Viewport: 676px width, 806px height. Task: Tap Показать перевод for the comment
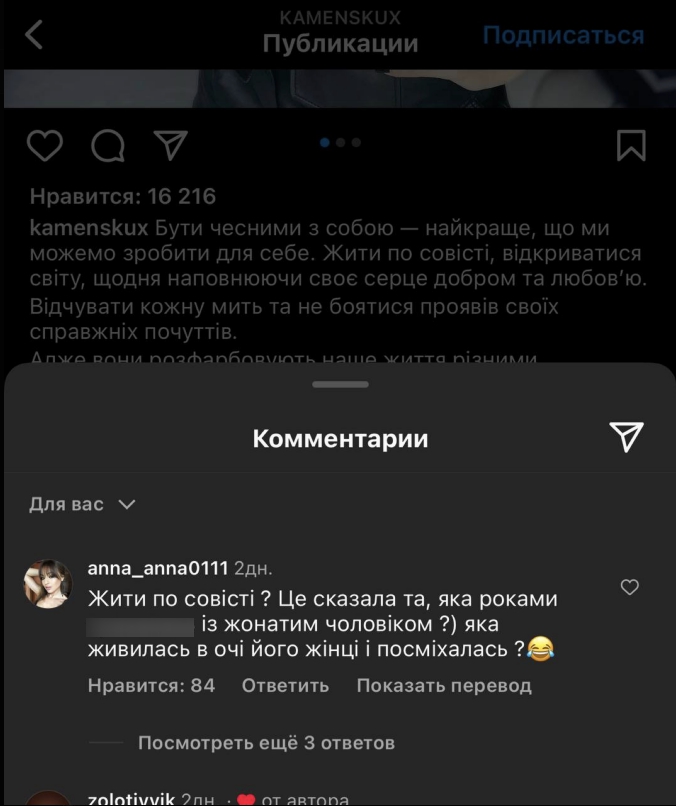coord(444,686)
